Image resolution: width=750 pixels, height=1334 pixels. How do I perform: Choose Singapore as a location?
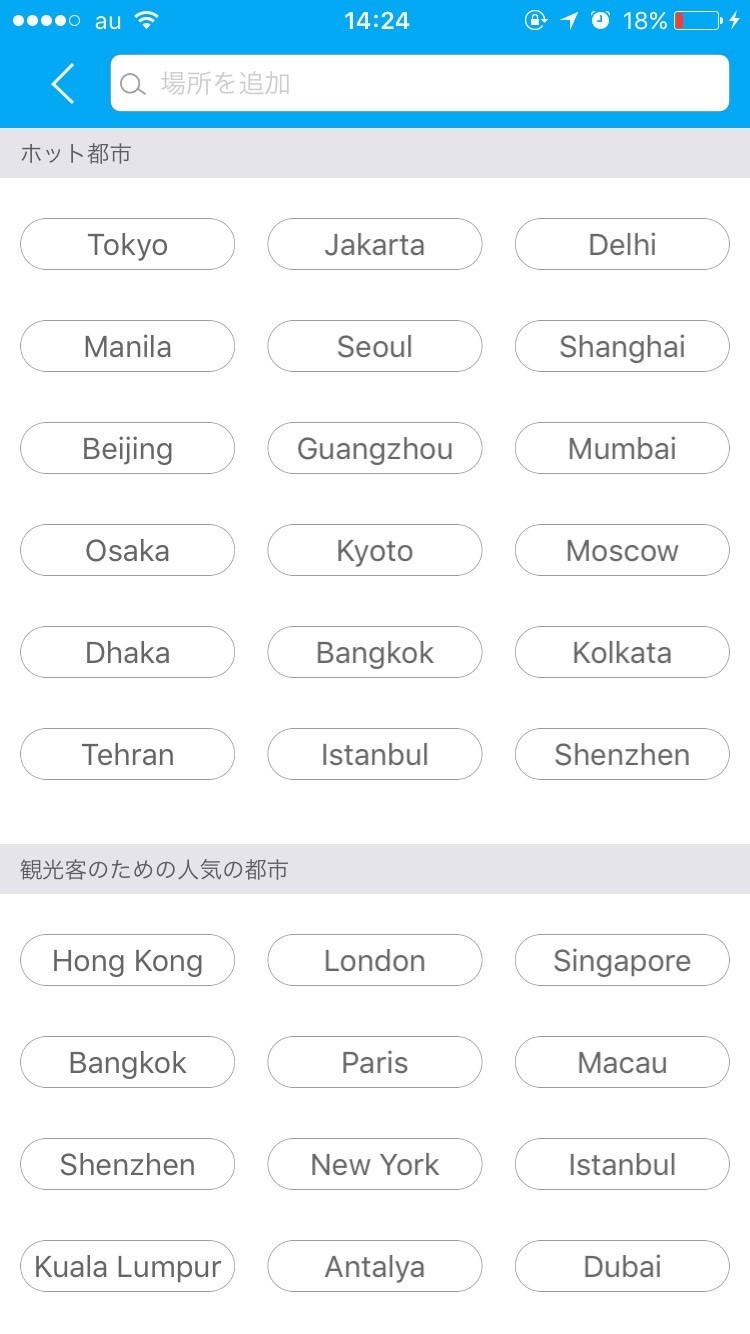[x=622, y=961]
